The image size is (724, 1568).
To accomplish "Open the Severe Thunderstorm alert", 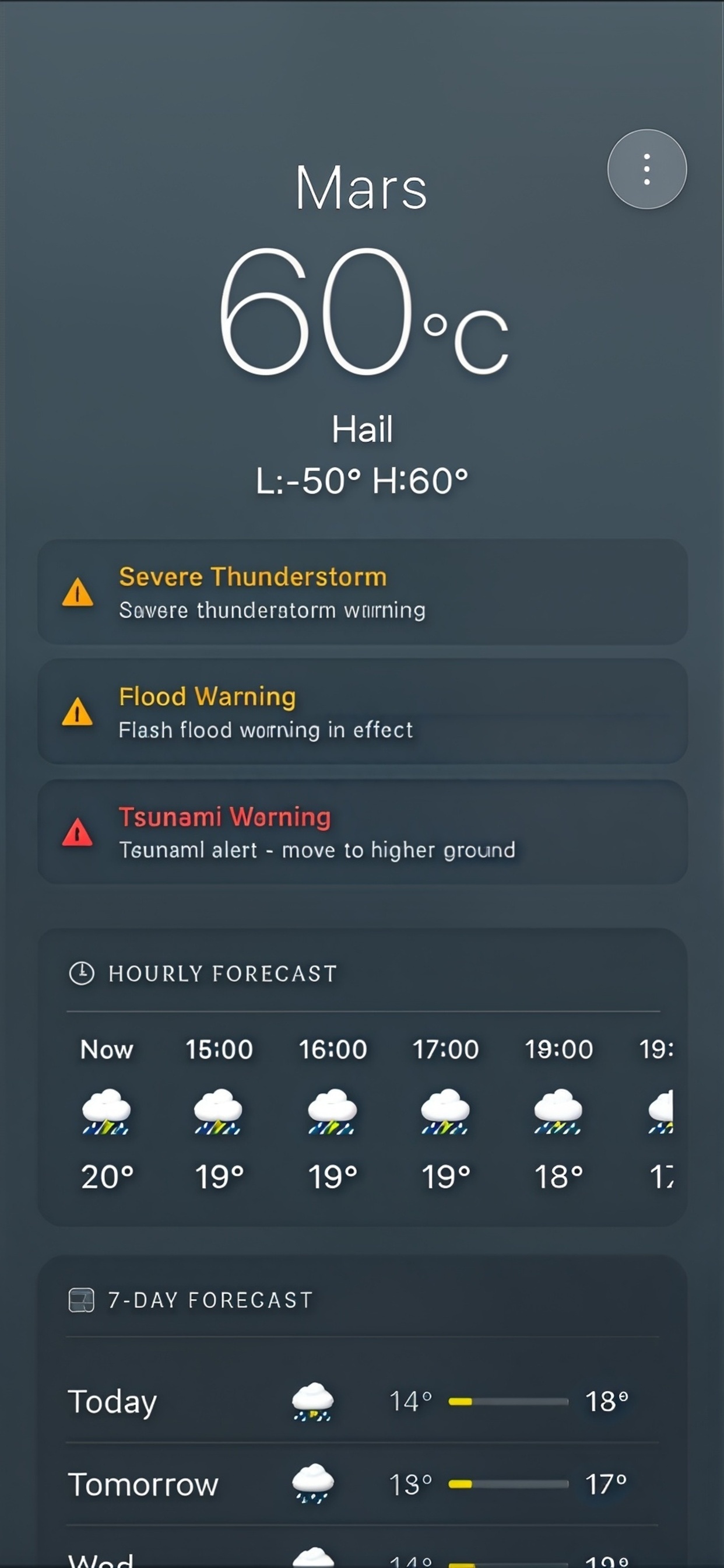I will [x=363, y=591].
